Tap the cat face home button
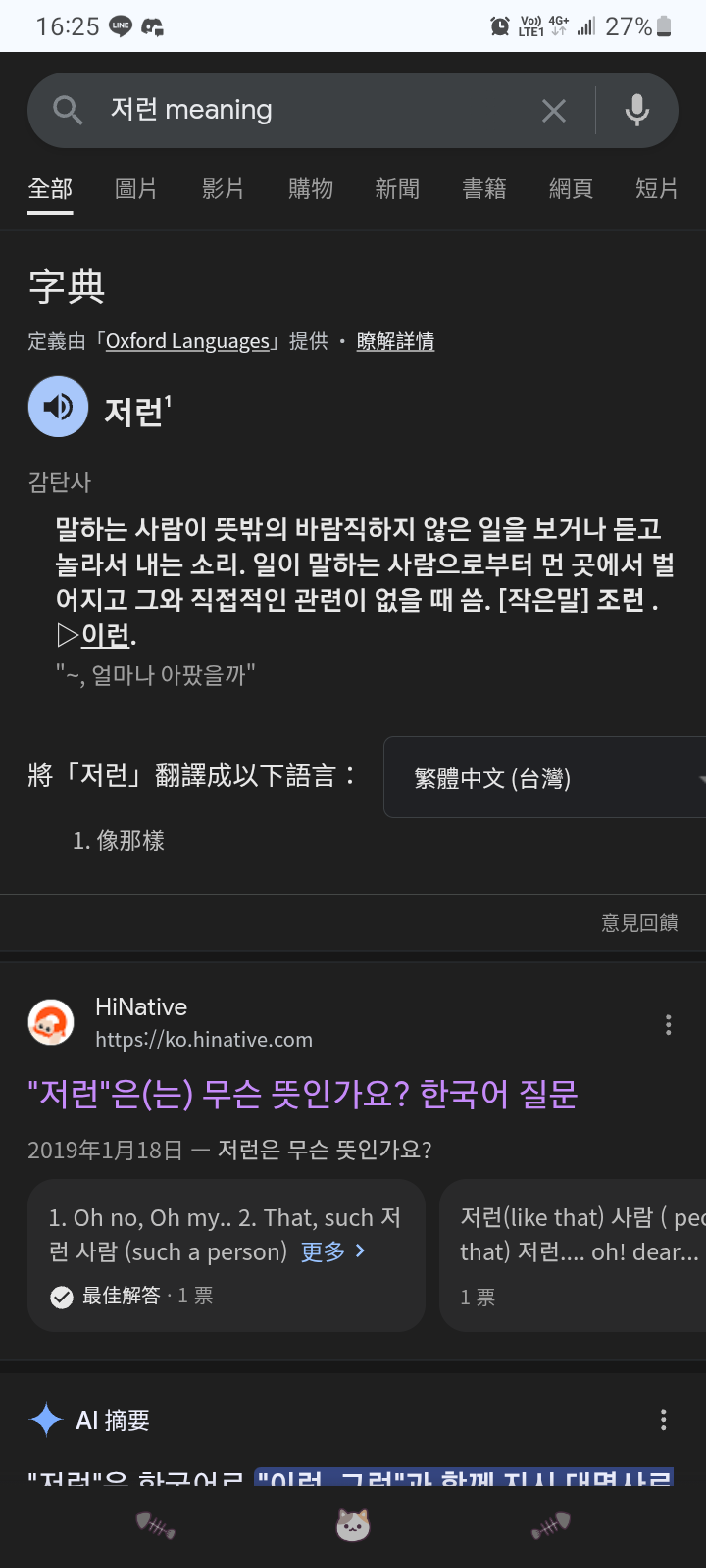 click(x=353, y=1525)
